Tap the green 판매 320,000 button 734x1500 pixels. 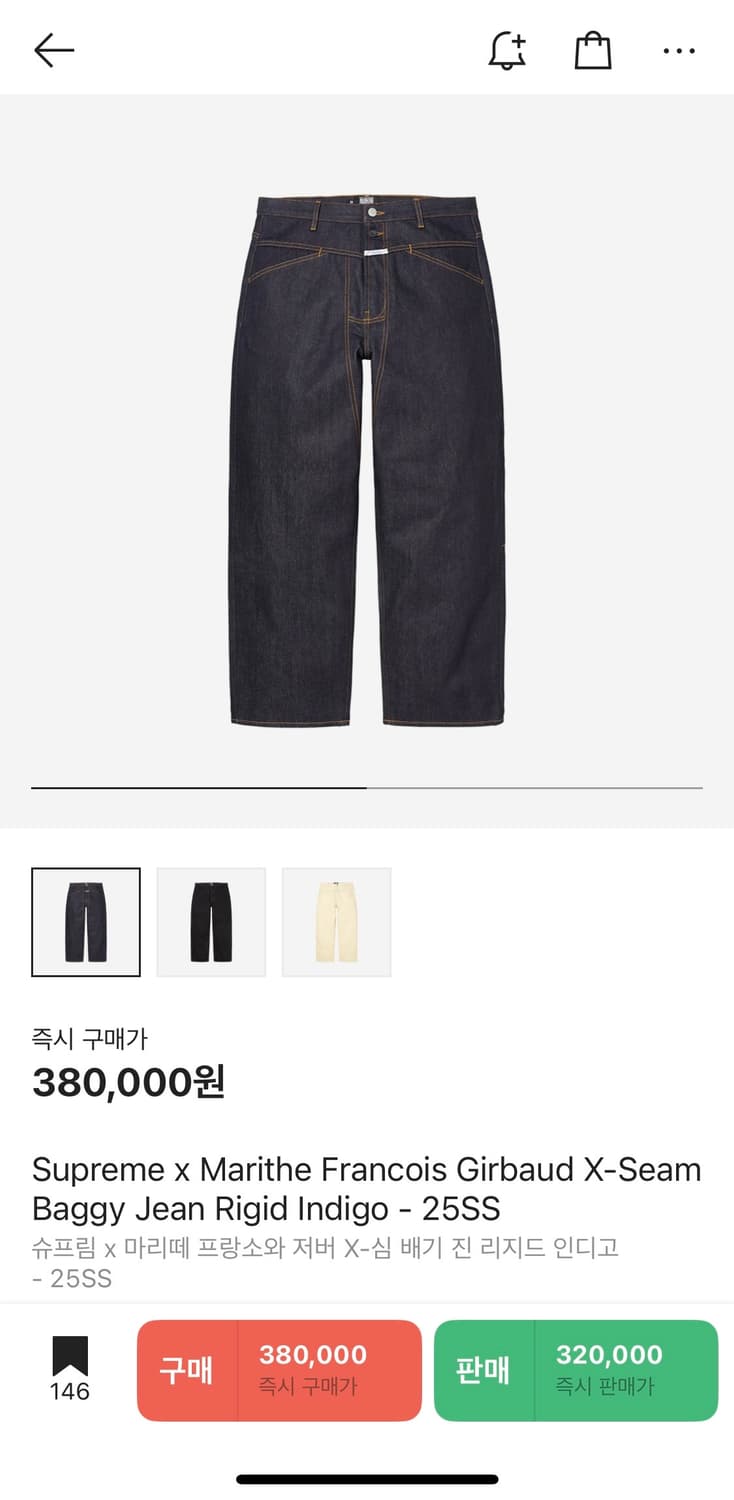576,1370
